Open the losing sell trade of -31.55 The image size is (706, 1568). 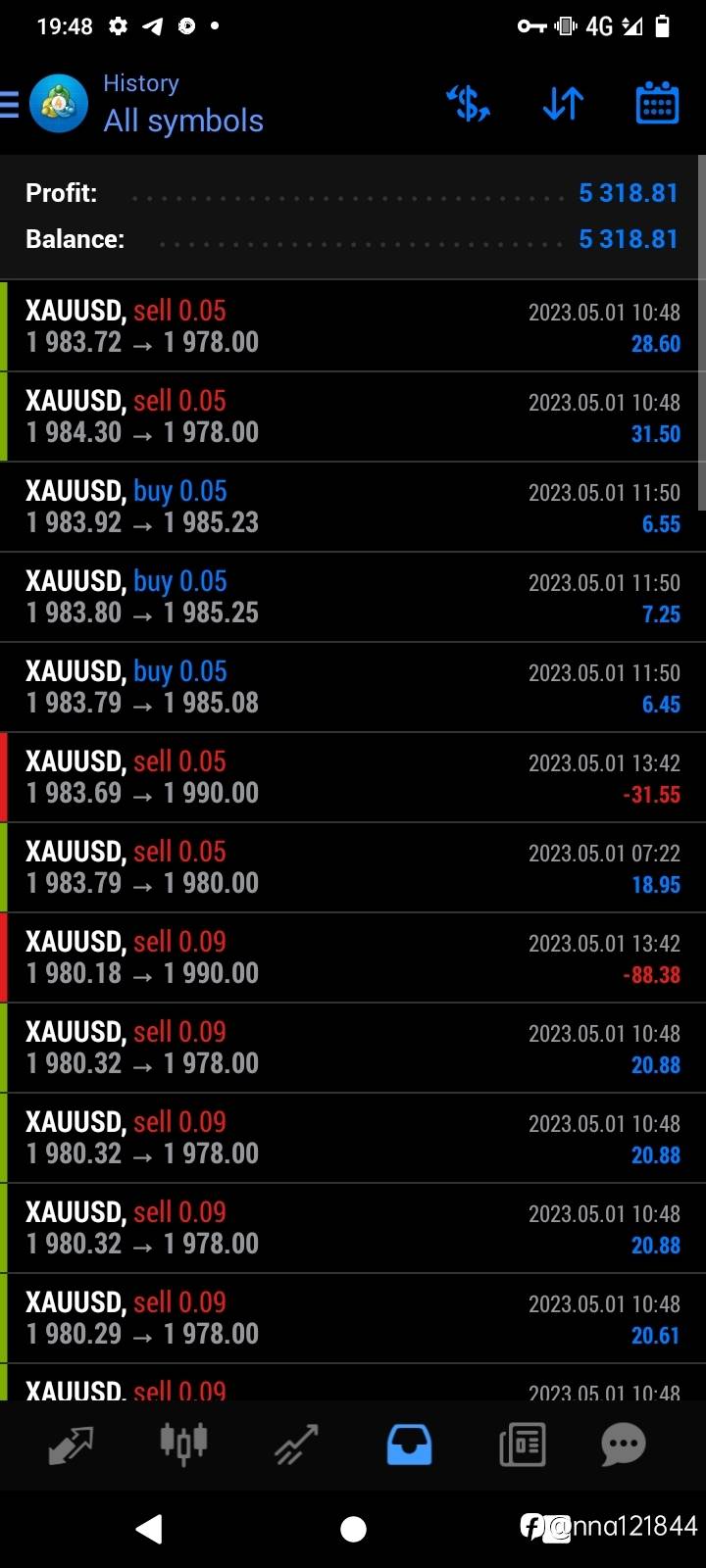click(x=353, y=777)
